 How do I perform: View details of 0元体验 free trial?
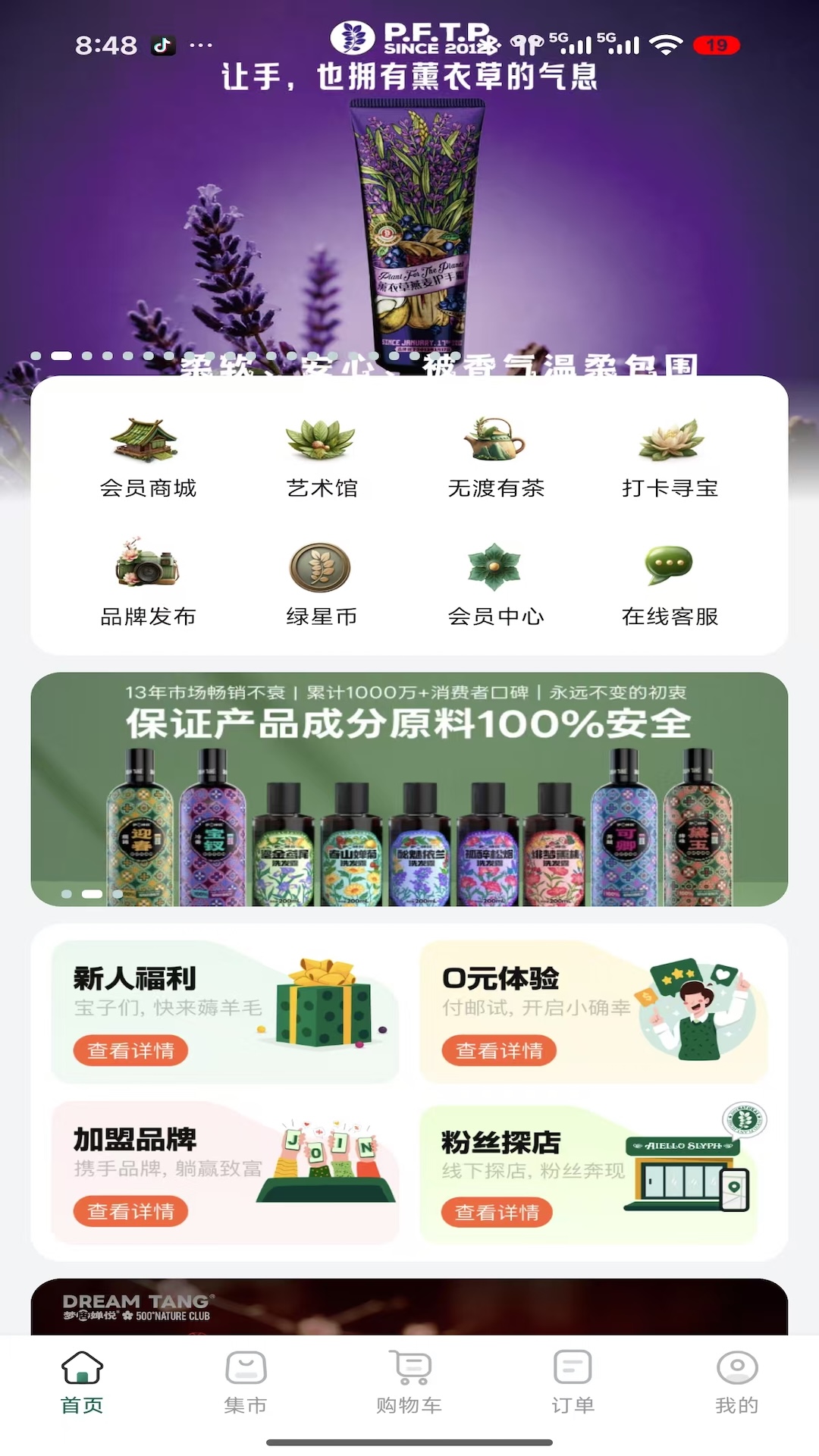tap(497, 1050)
